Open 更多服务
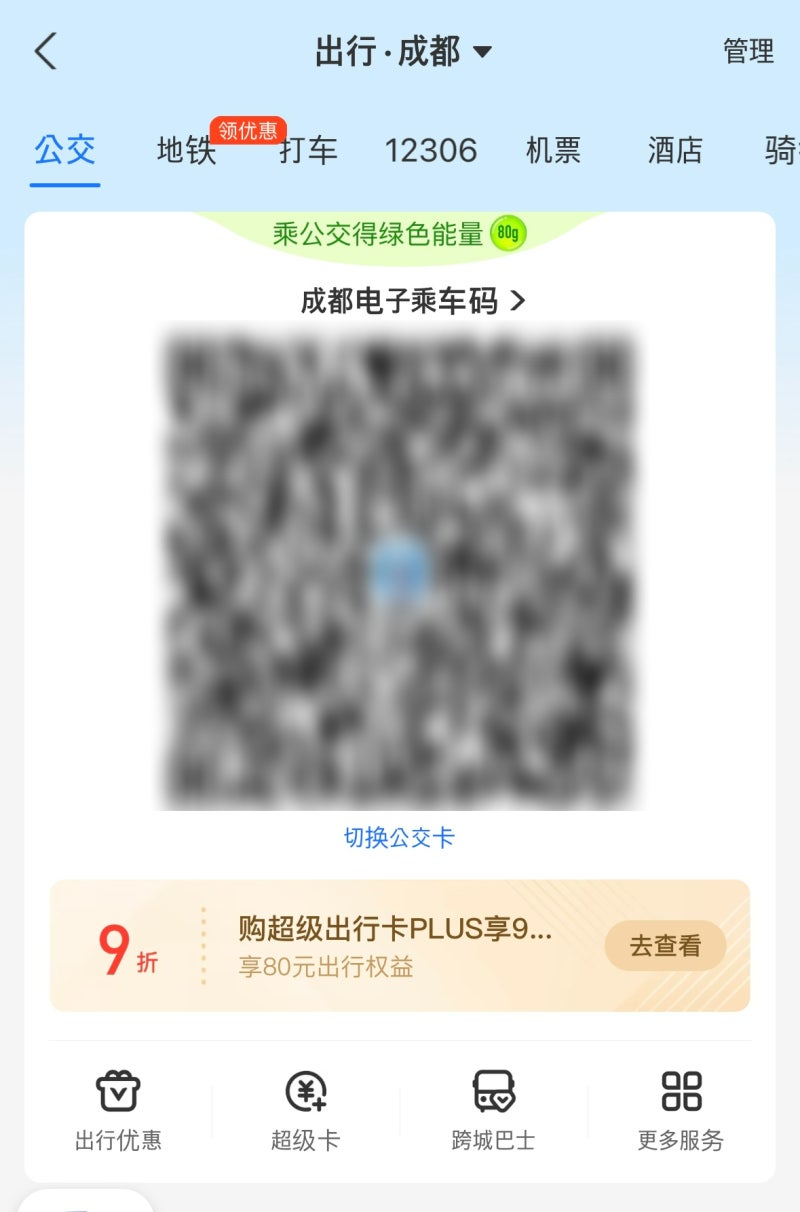 click(x=681, y=1110)
